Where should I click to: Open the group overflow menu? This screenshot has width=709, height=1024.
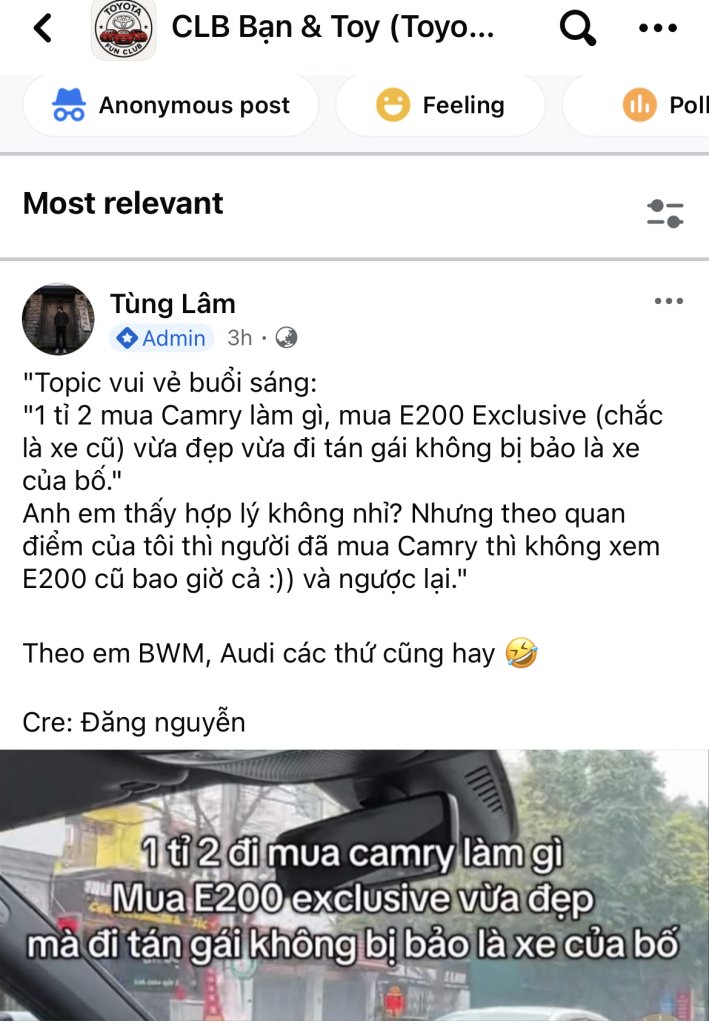(657, 28)
